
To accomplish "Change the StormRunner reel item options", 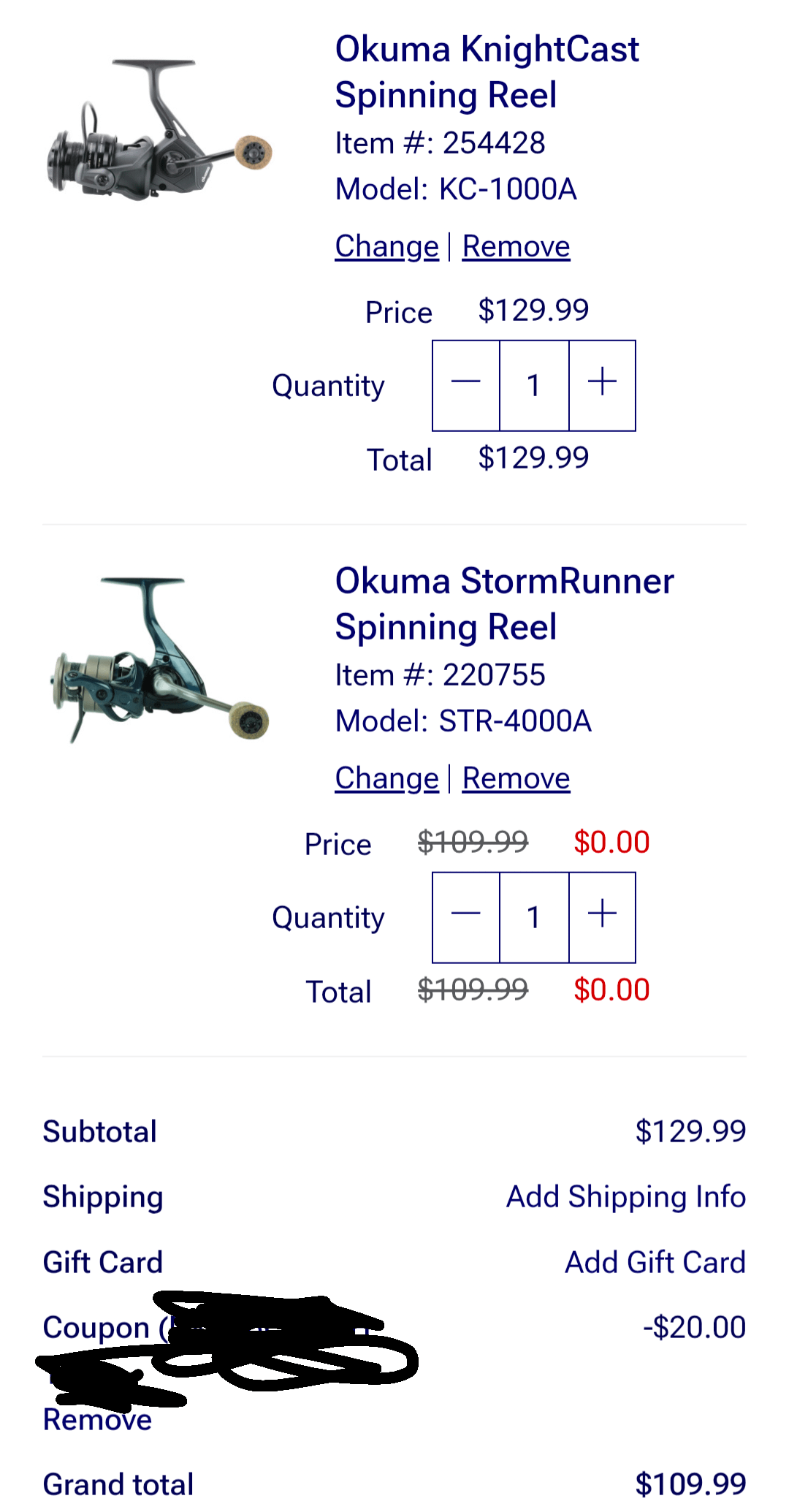I will pos(386,779).
